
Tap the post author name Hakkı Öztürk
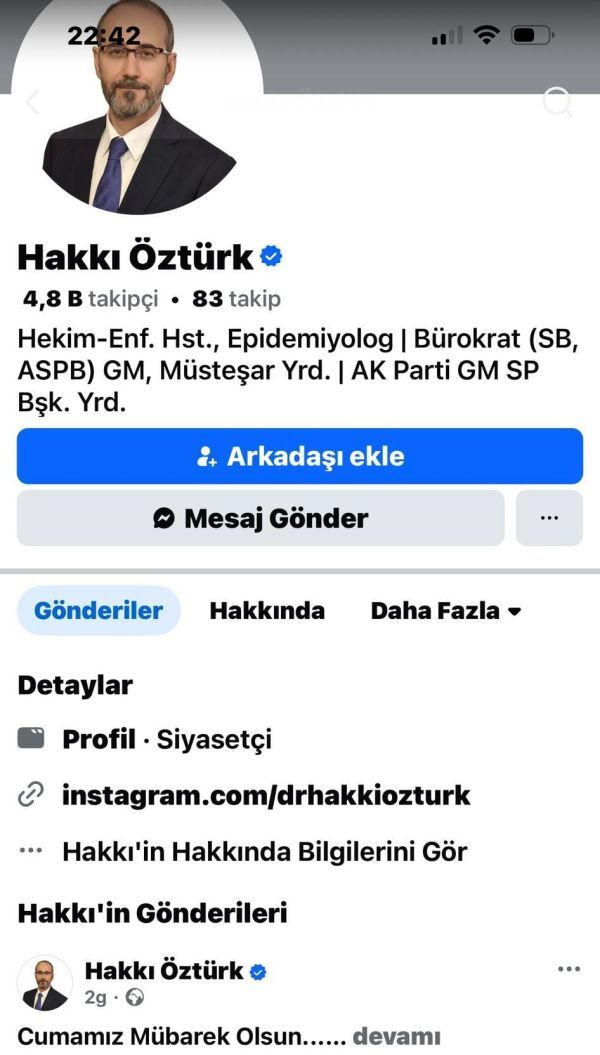(x=164, y=970)
